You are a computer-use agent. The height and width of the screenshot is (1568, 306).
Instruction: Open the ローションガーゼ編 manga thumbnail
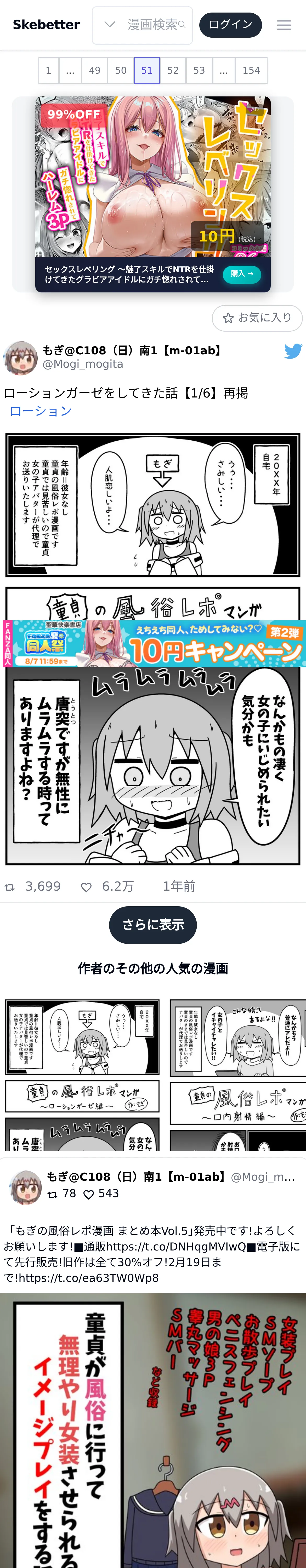[x=82, y=1074]
